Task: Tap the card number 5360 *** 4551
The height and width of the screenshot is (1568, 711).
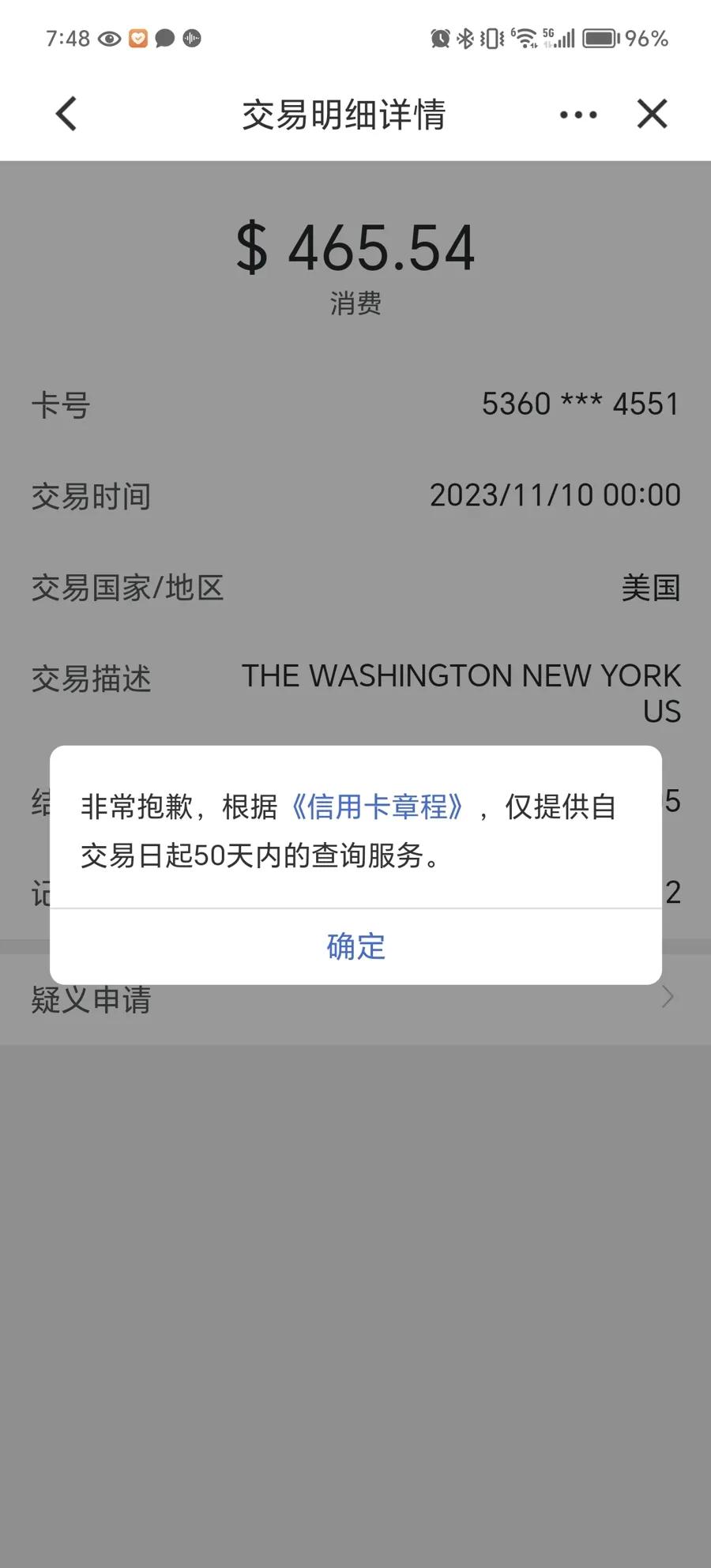Action: [581, 404]
